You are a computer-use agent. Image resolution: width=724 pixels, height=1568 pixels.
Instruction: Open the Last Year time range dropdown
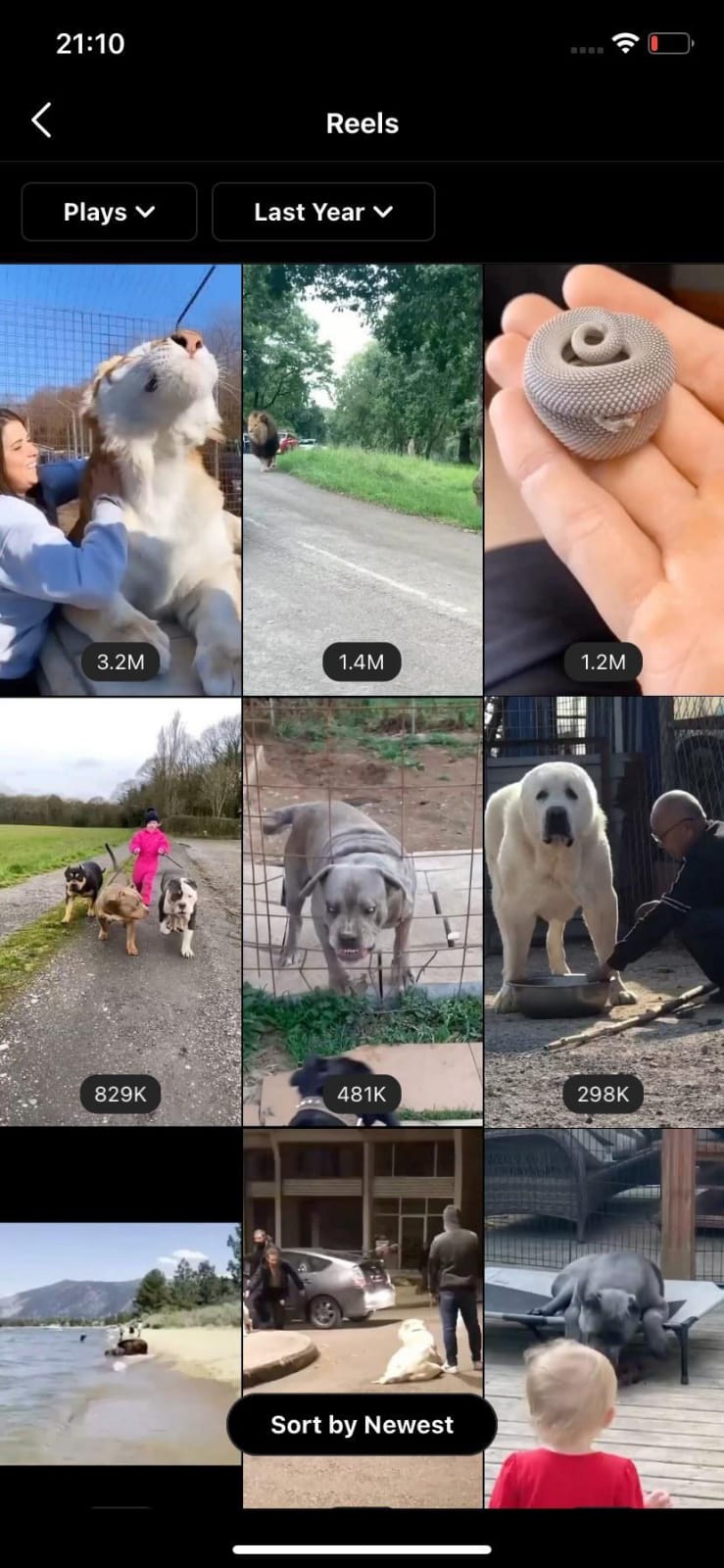pos(323,212)
